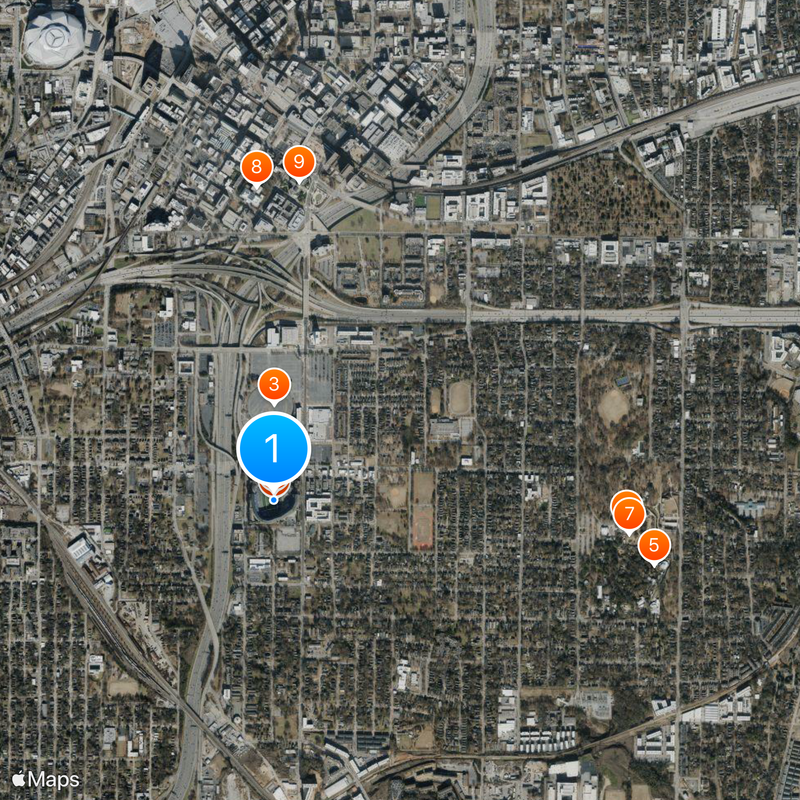This screenshot has width=800, height=800.
Task: Select the large blue pin numbered 1
Action: [274, 448]
